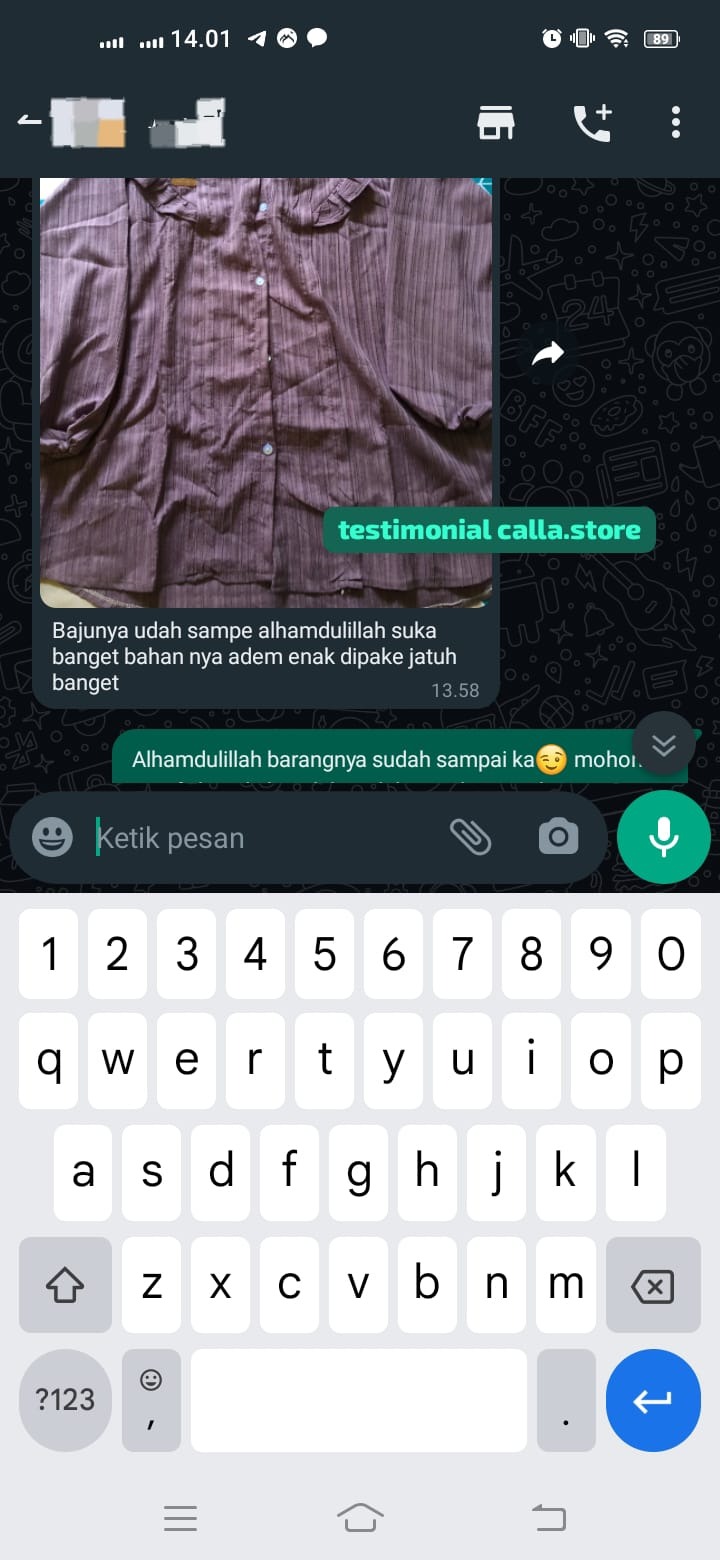Forward the purple shirt photo message
Screen dimensions: 720x1560
tap(548, 352)
